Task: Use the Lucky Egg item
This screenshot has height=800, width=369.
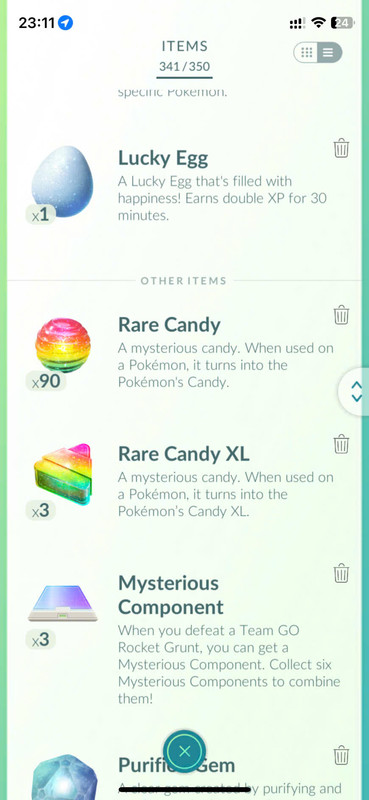Action: (x=184, y=185)
